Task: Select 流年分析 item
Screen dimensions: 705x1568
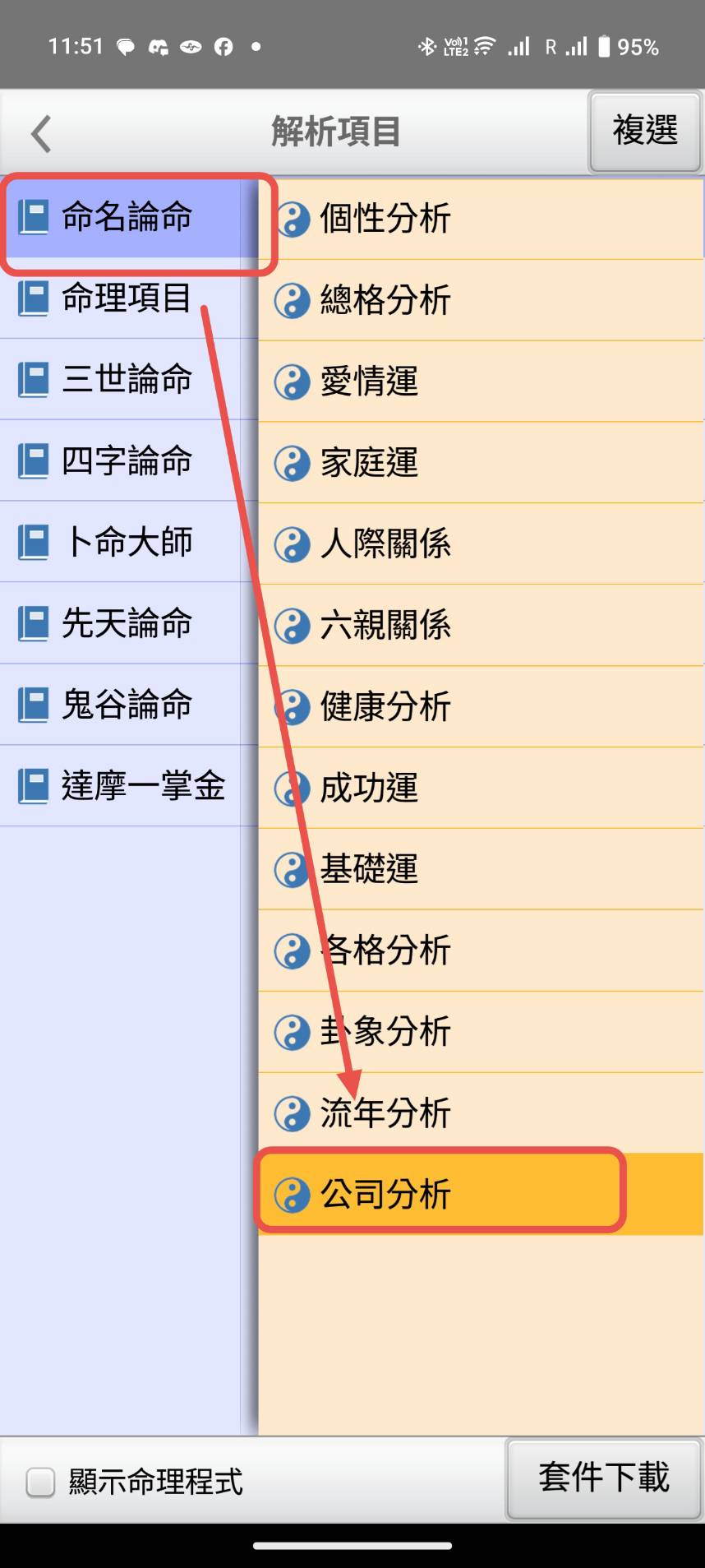Action: (481, 1112)
